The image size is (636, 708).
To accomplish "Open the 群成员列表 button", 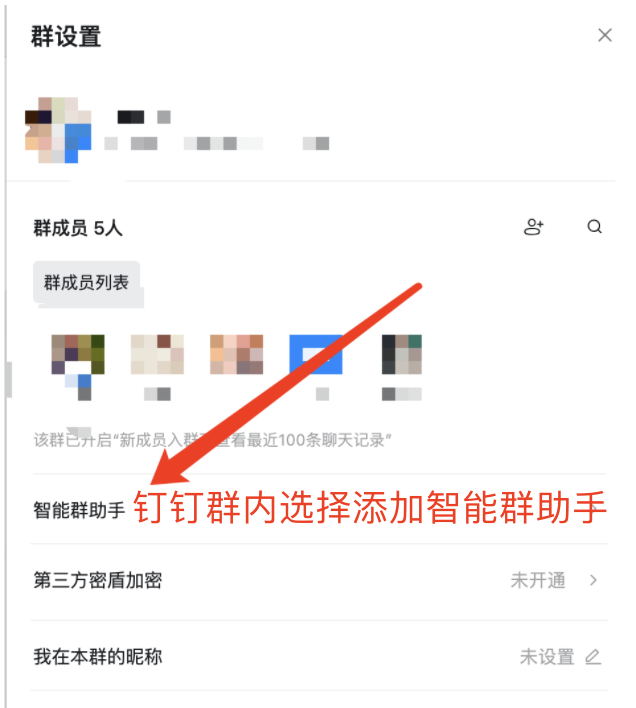I will coord(86,283).
